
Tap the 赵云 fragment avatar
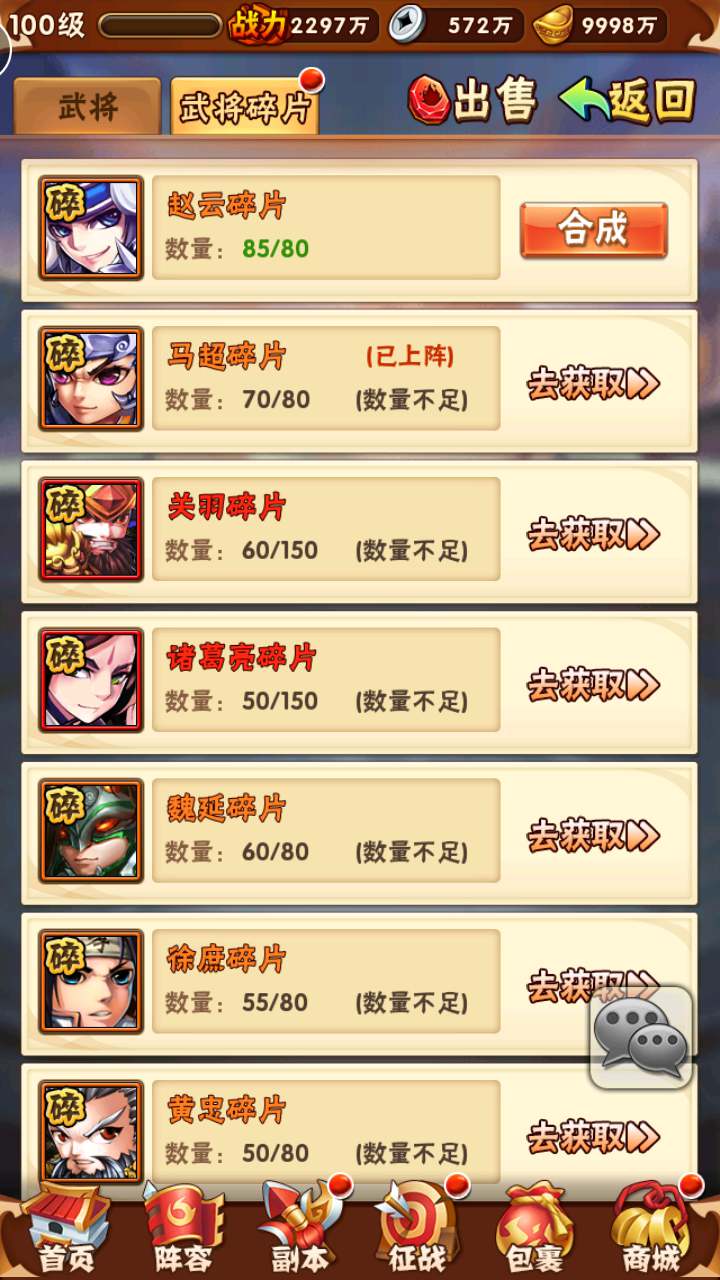coord(91,228)
